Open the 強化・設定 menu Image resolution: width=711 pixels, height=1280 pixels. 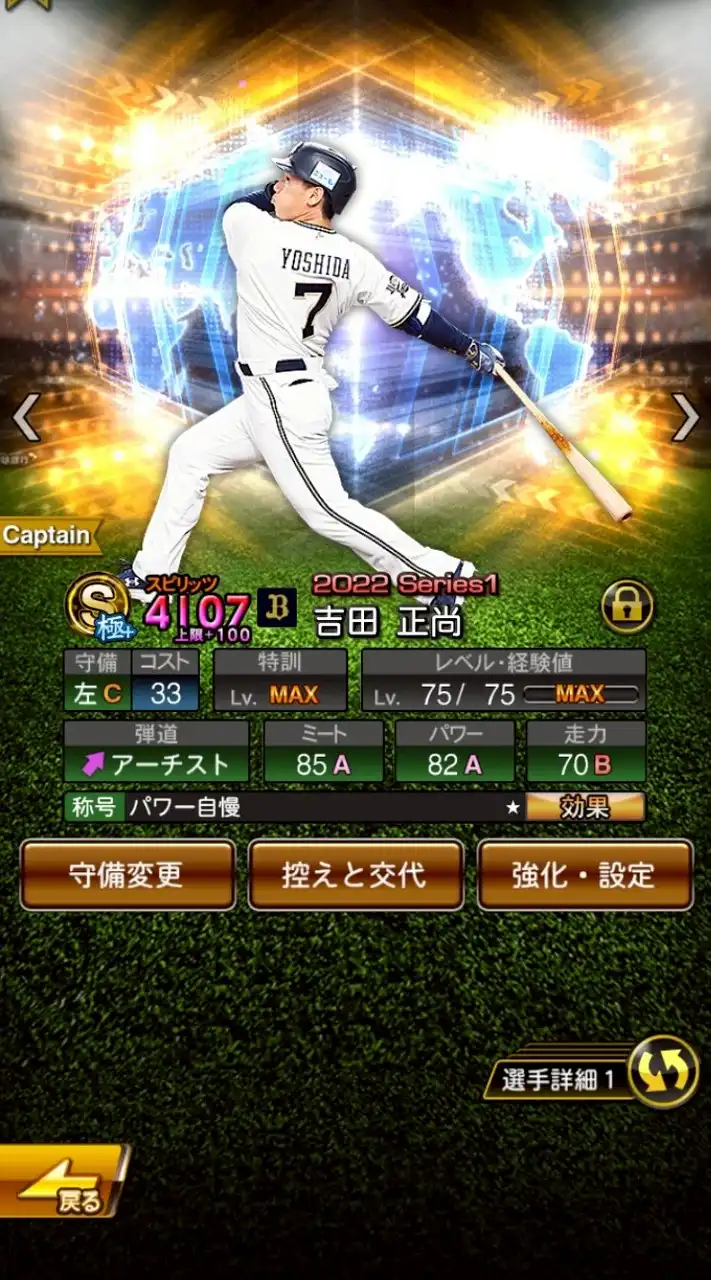584,875
